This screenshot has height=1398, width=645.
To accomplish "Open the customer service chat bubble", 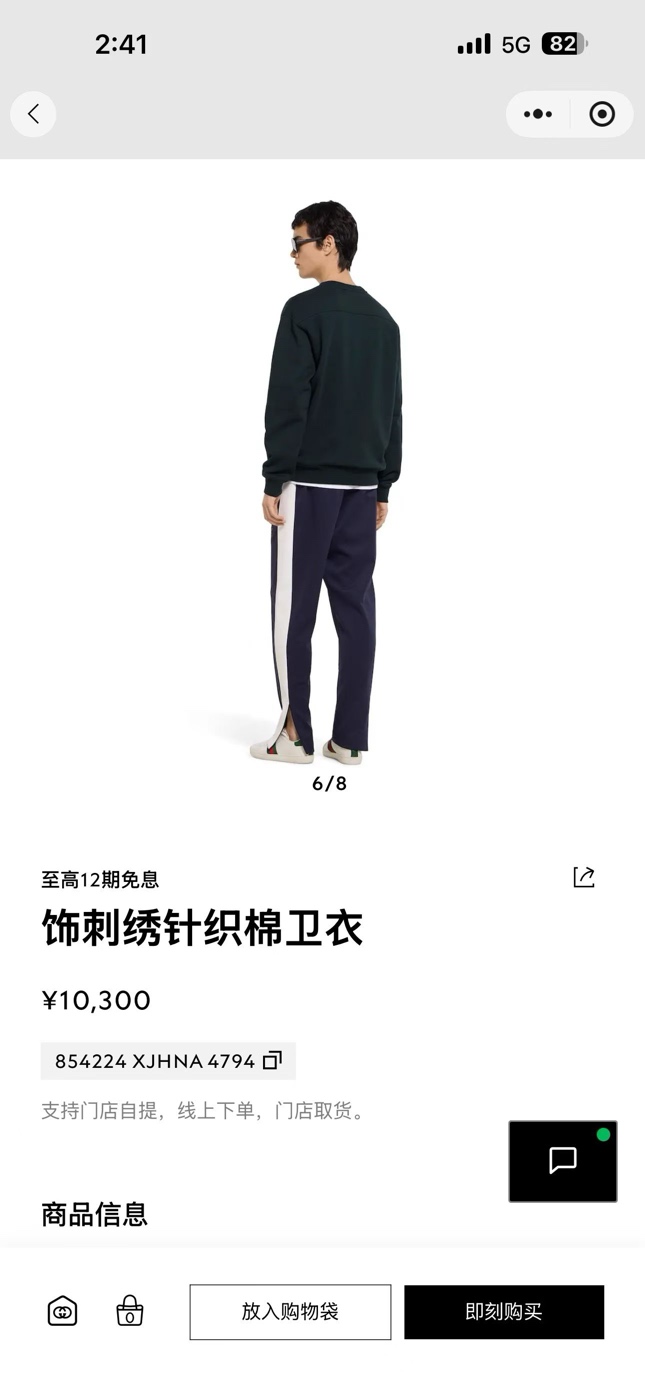I will tap(563, 1161).
